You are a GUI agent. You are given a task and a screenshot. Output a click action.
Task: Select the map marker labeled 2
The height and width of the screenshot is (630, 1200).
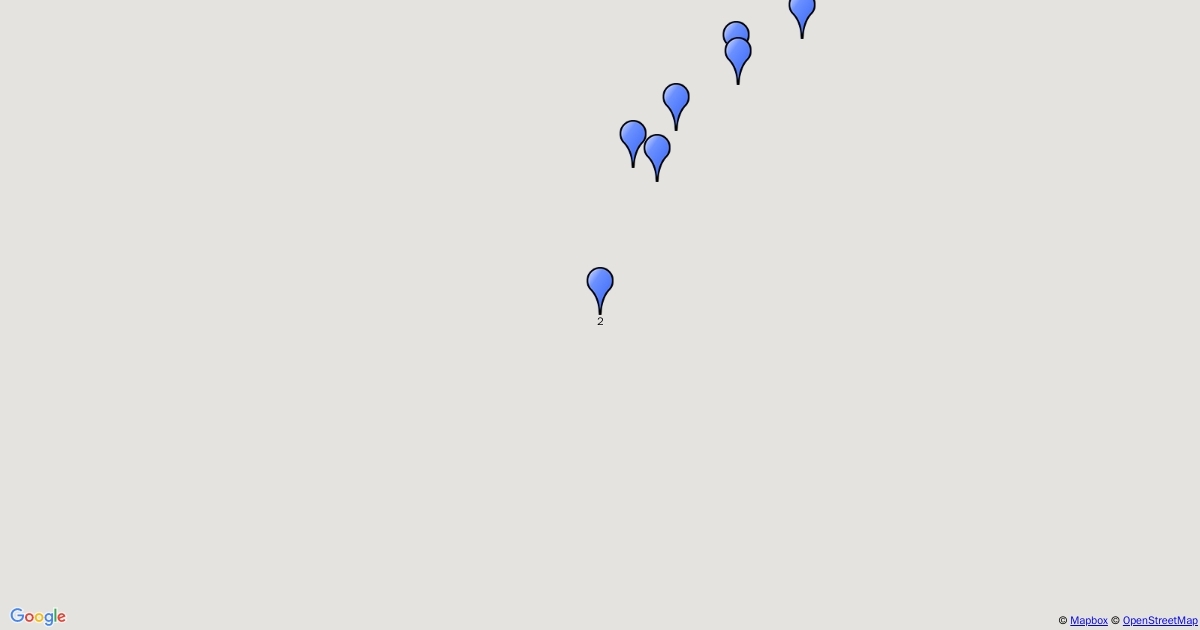tap(600, 285)
